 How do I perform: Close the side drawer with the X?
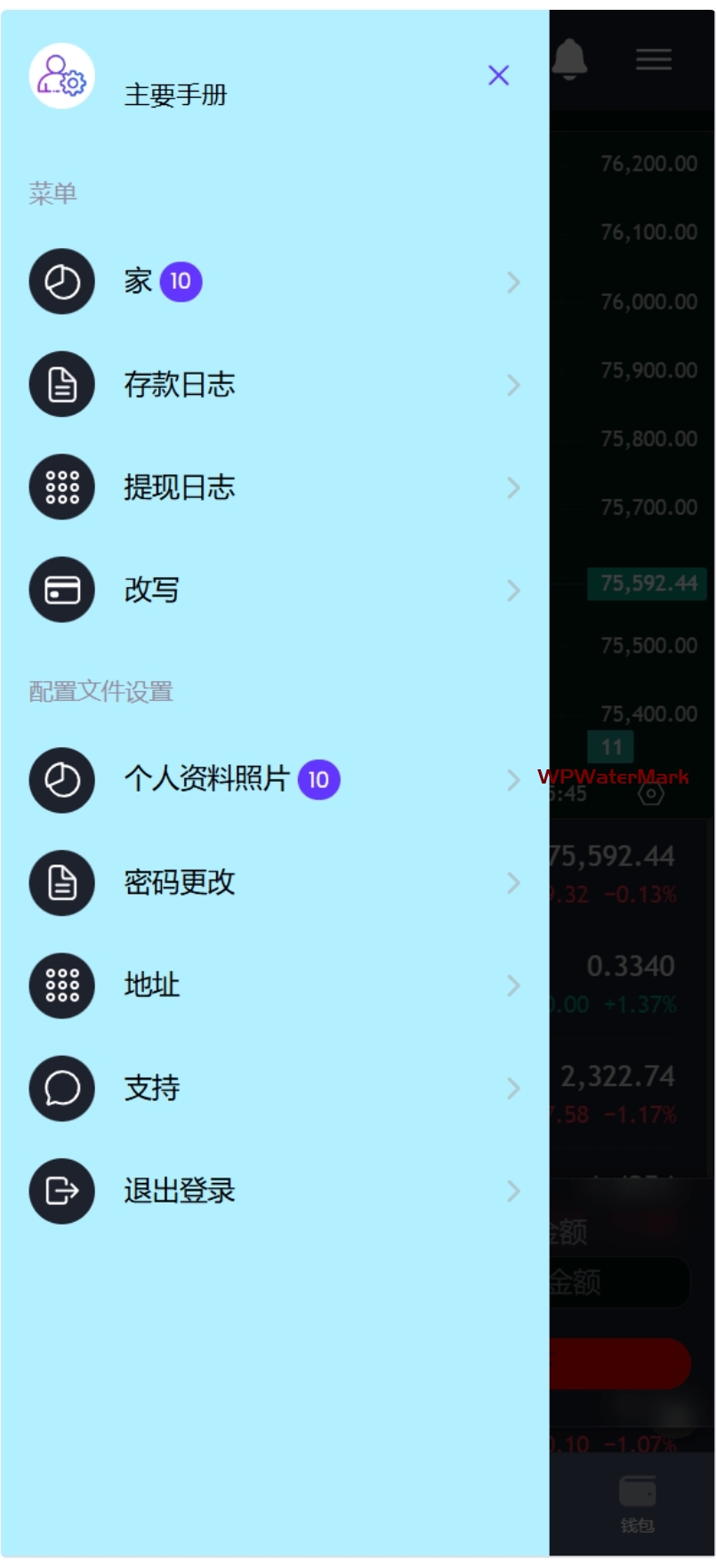point(498,76)
